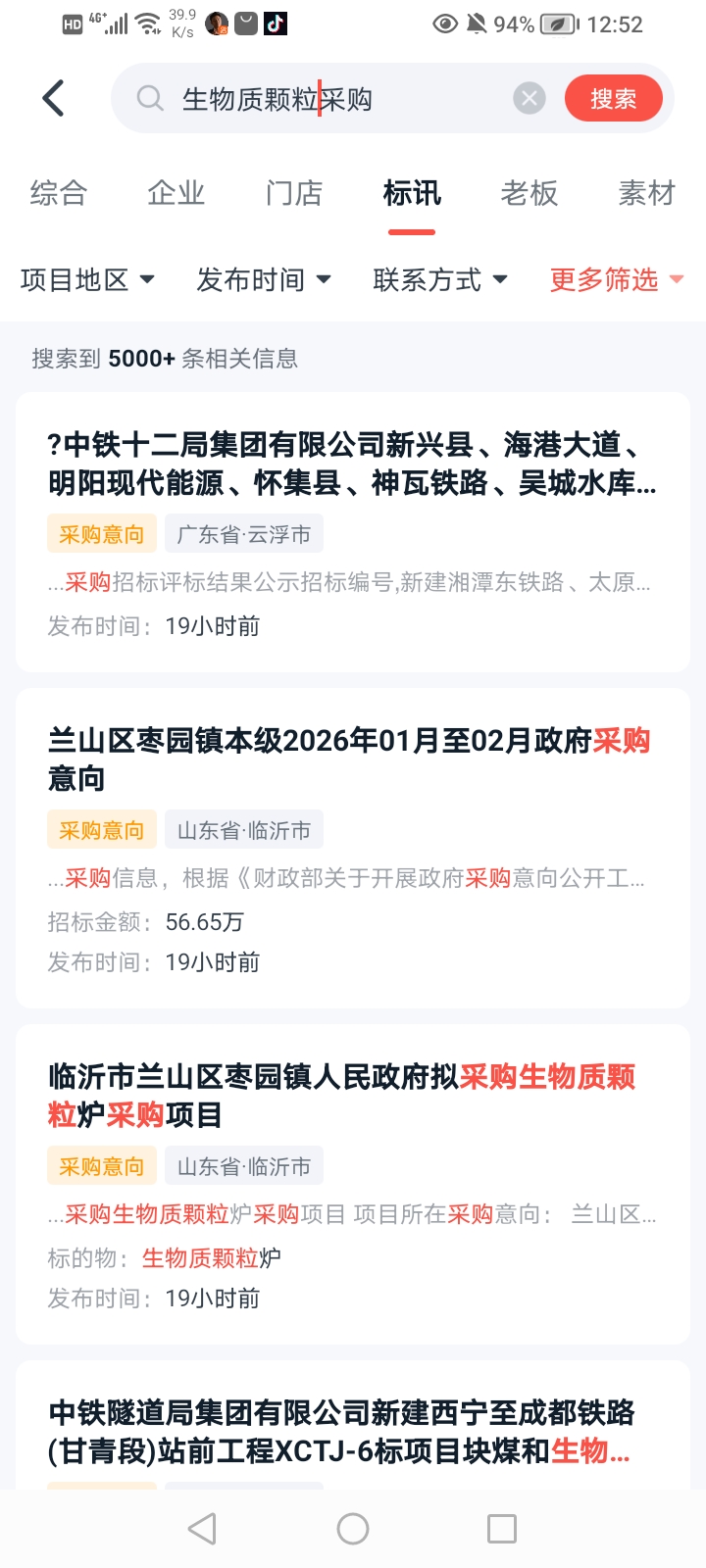
Task: Switch to the 老板 tab
Action: tap(529, 193)
